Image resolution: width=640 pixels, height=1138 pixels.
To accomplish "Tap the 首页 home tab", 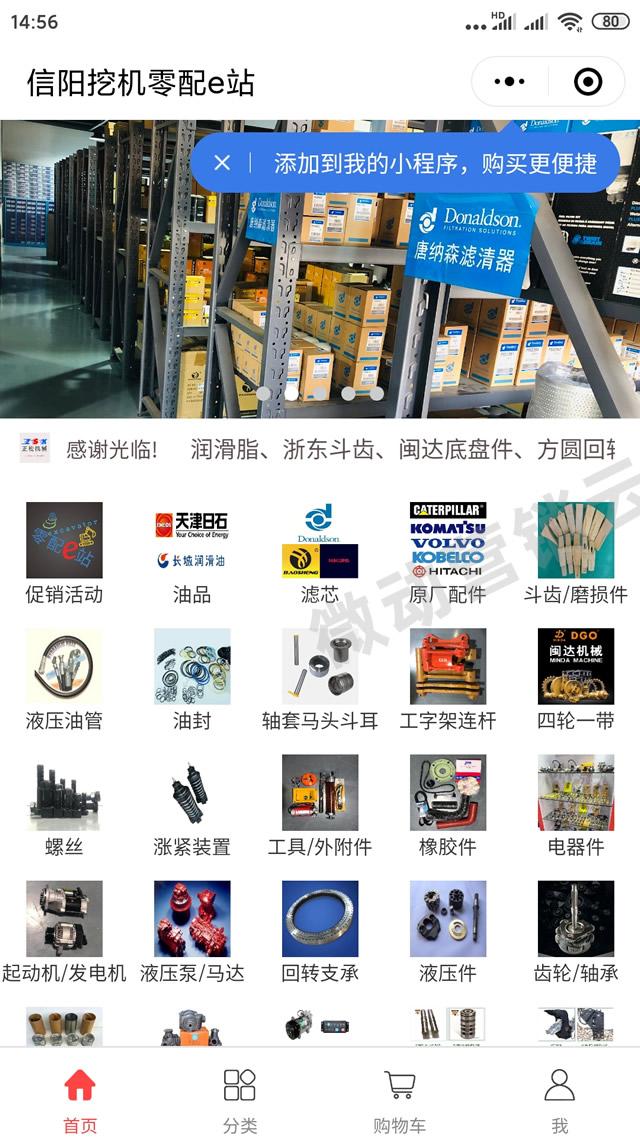I will coord(80,1100).
